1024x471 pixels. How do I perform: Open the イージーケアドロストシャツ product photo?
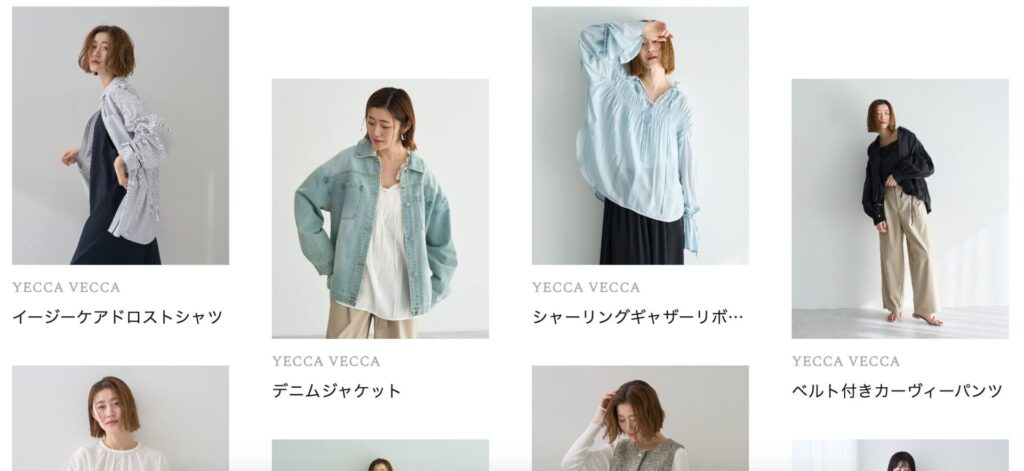tap(120, 136)
